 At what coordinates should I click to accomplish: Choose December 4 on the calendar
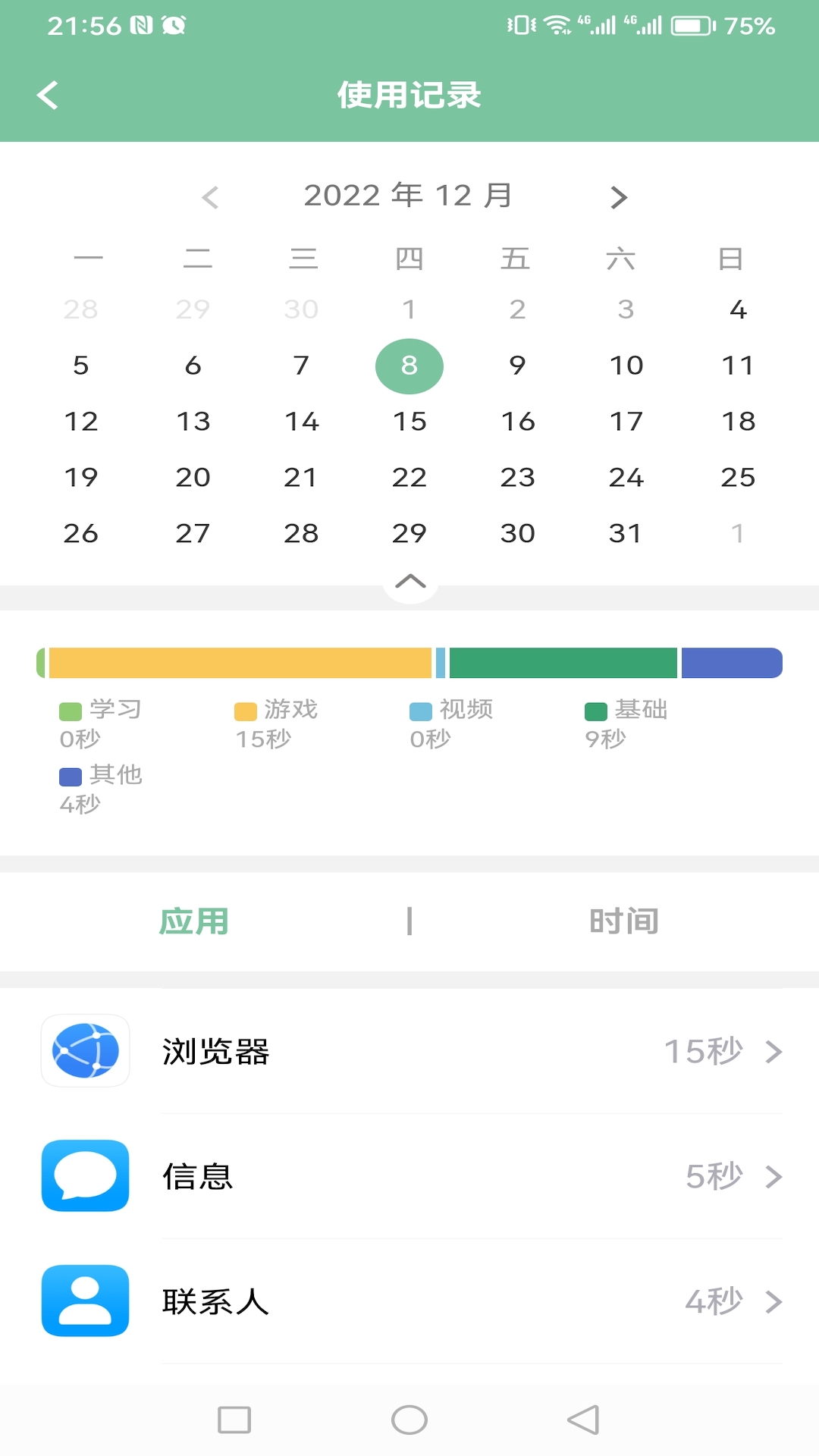tap(738, 309)
